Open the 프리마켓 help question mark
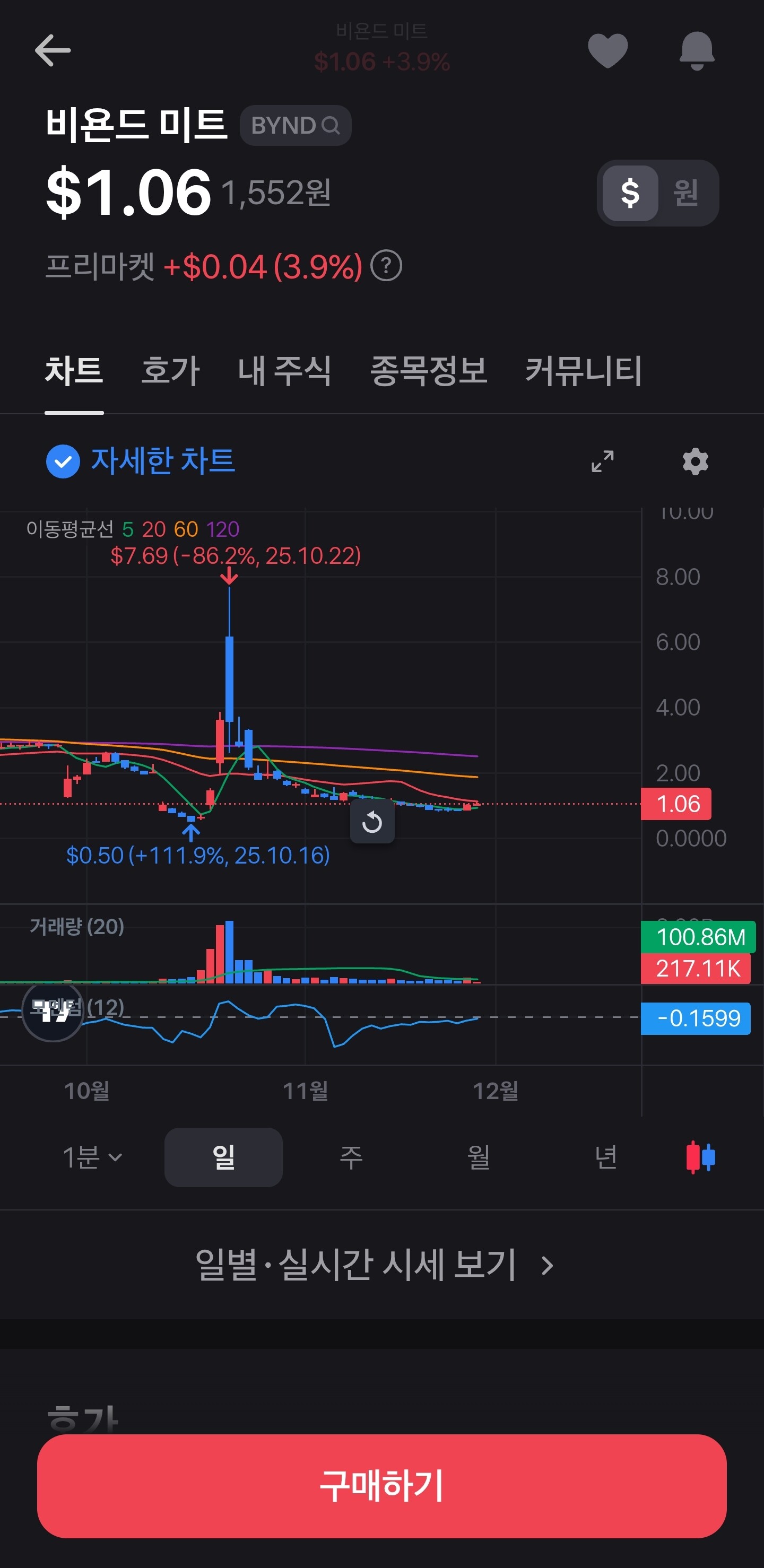This screenshot has height=1568, width=764. (387, 266)
